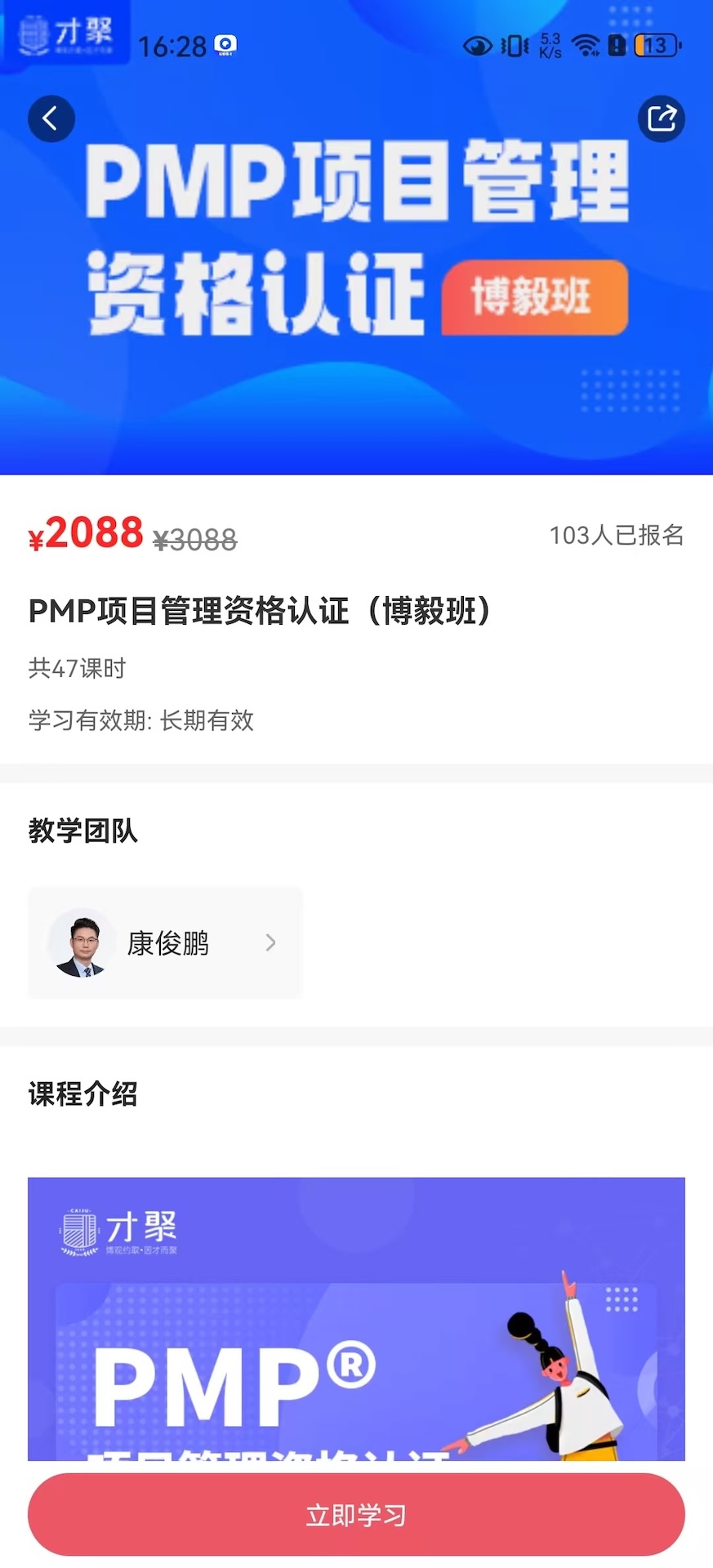
Task: Open the share icon at top right
Action: [662, 118]
